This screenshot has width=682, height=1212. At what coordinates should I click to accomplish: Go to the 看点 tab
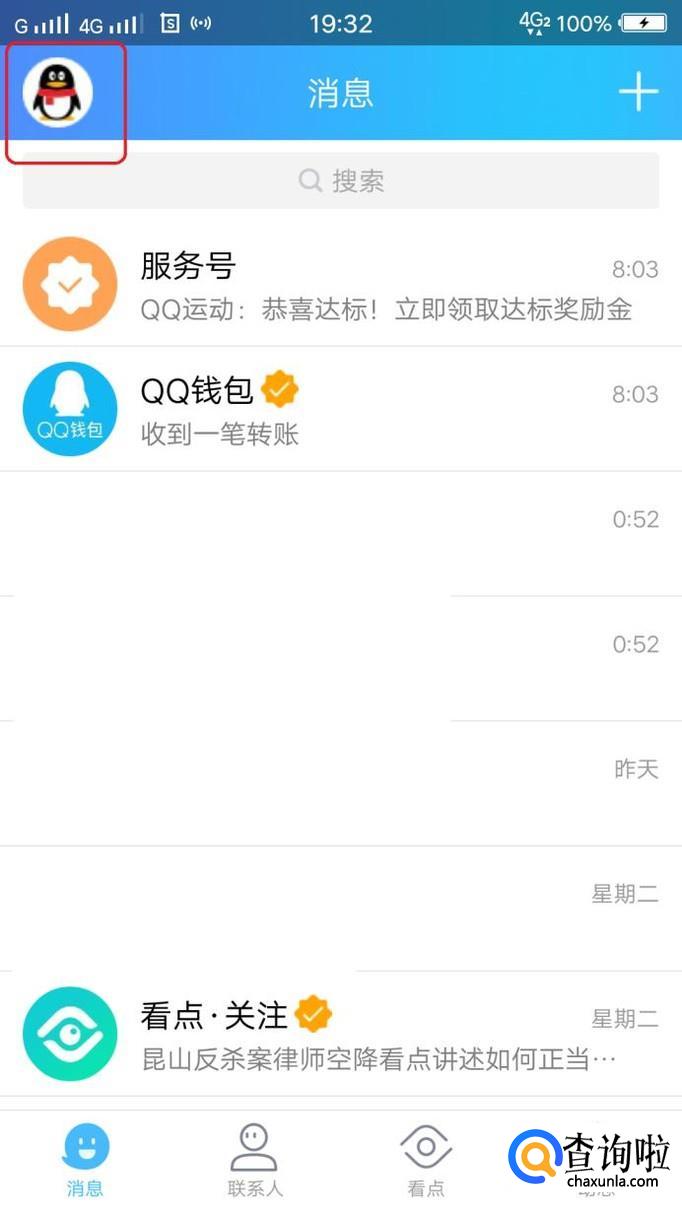coord(426,1160)
